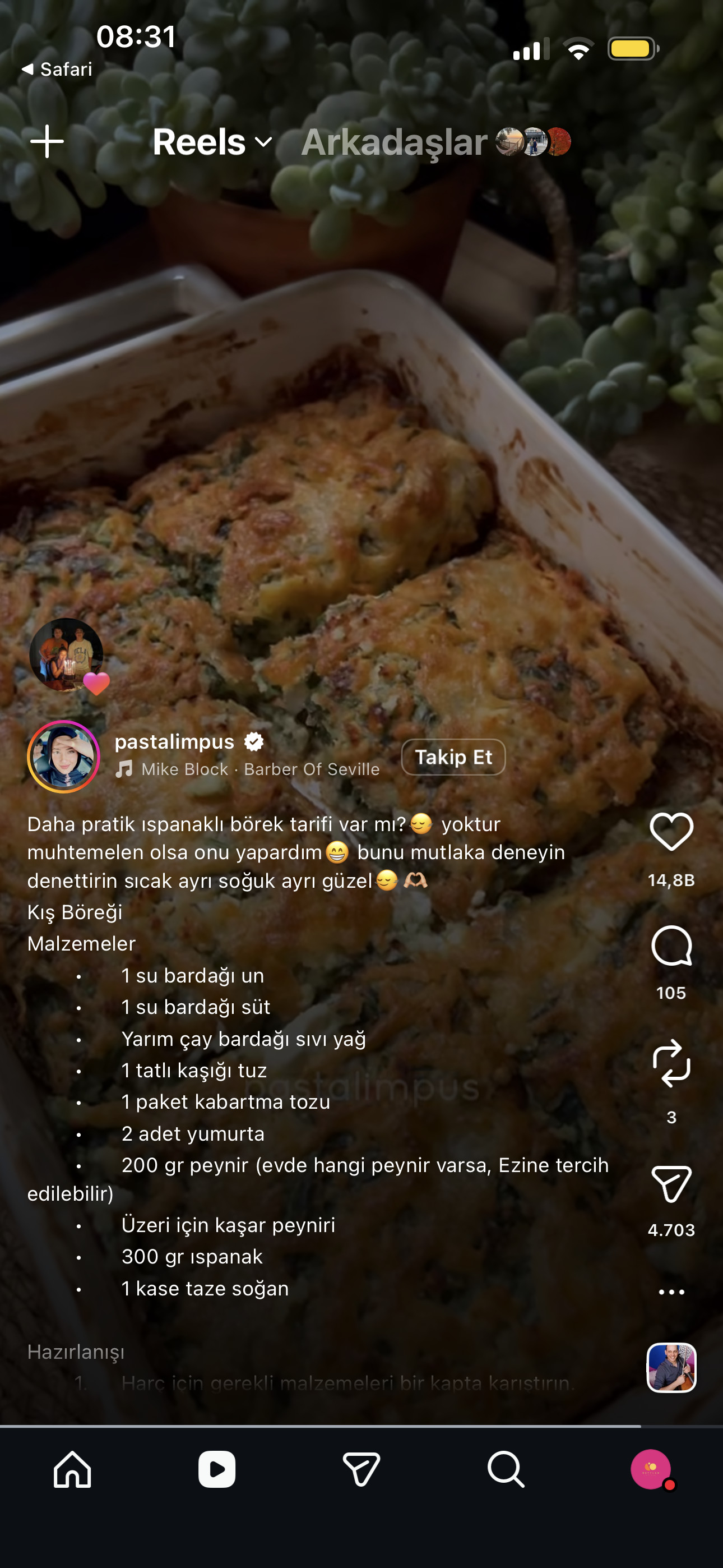Open the pastalimpus username link
723x1568 pixels.
tap(174, 741)
